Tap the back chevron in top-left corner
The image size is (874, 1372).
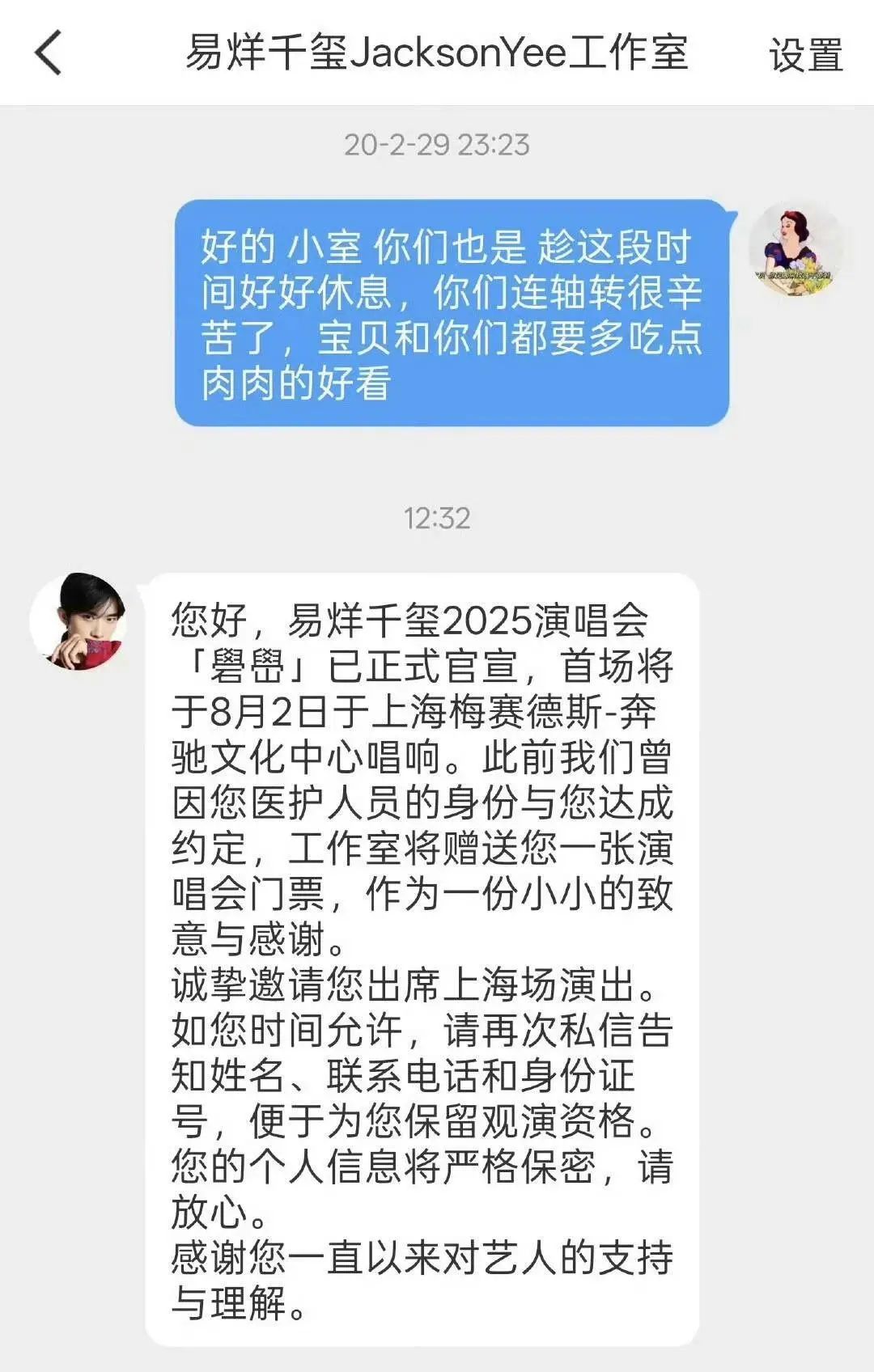[46, 53]
